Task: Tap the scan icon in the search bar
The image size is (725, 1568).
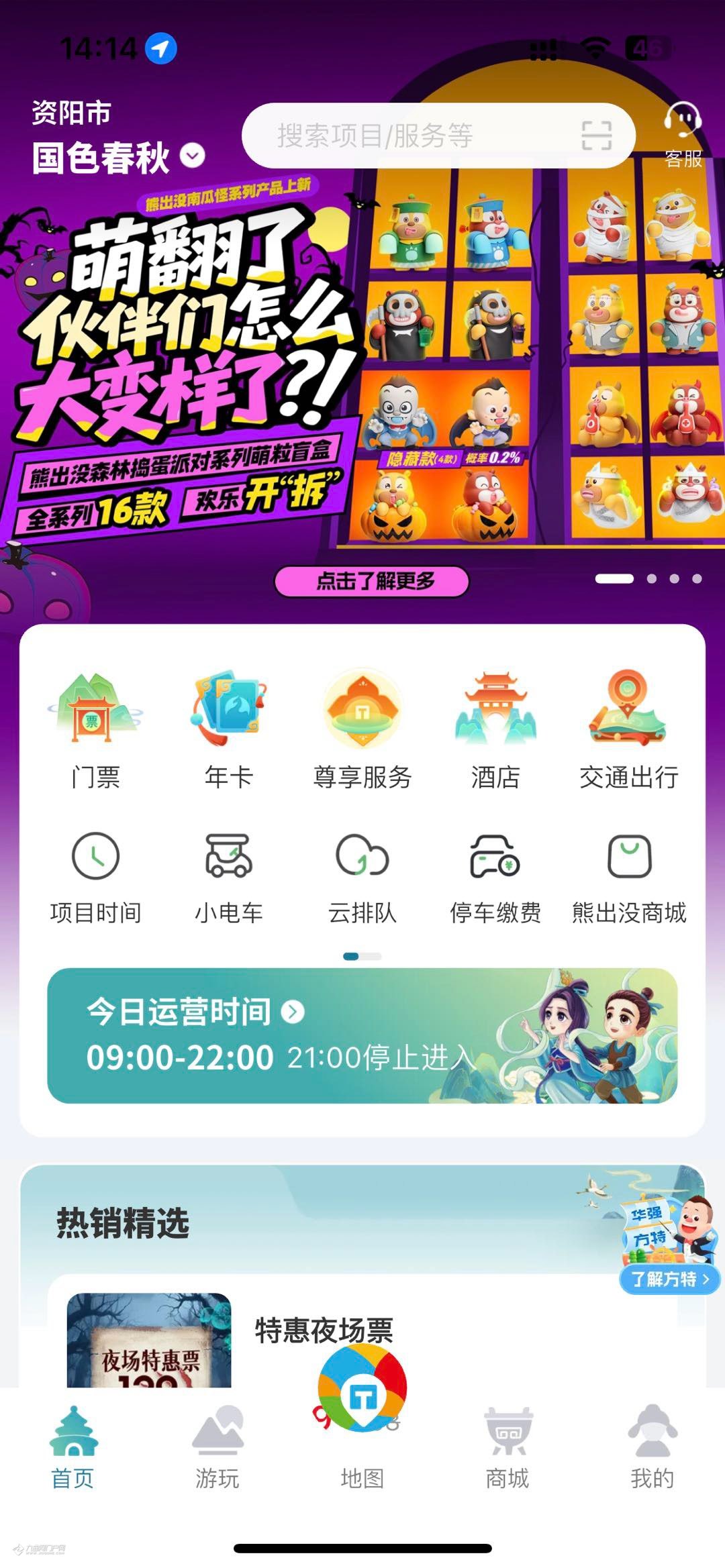Action: pos(596,136)
